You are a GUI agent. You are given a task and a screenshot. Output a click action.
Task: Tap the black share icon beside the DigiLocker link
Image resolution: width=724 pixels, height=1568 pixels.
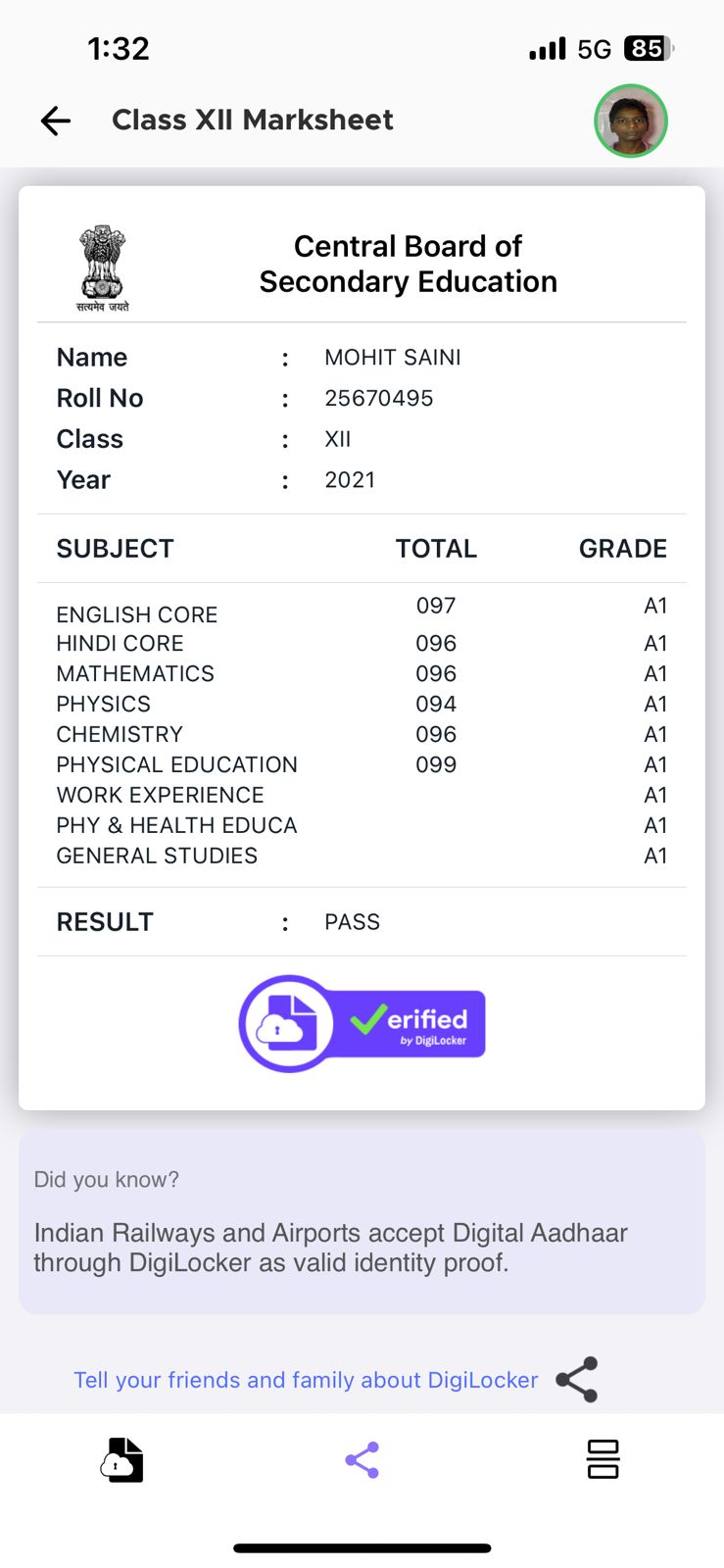click(577, 1379)
